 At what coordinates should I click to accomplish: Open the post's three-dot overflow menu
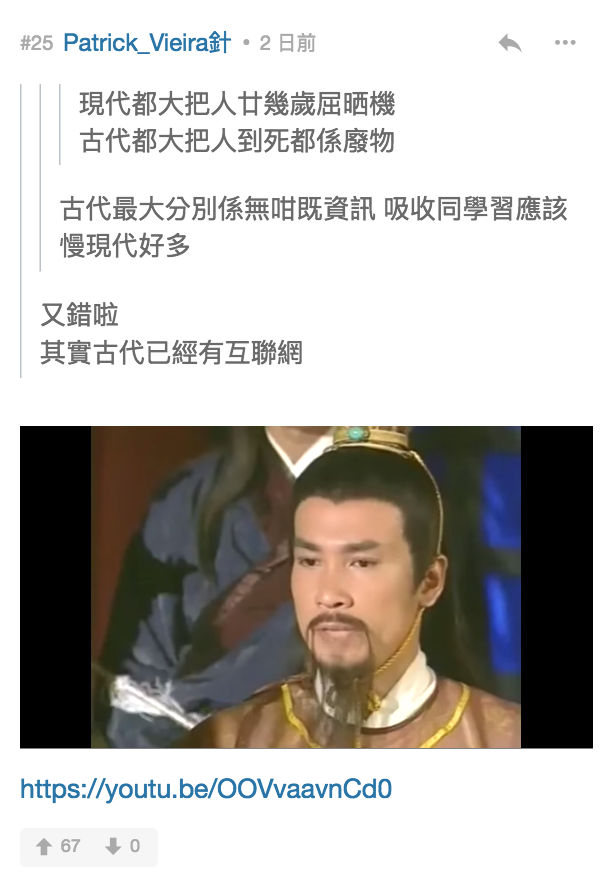(565, 43)
